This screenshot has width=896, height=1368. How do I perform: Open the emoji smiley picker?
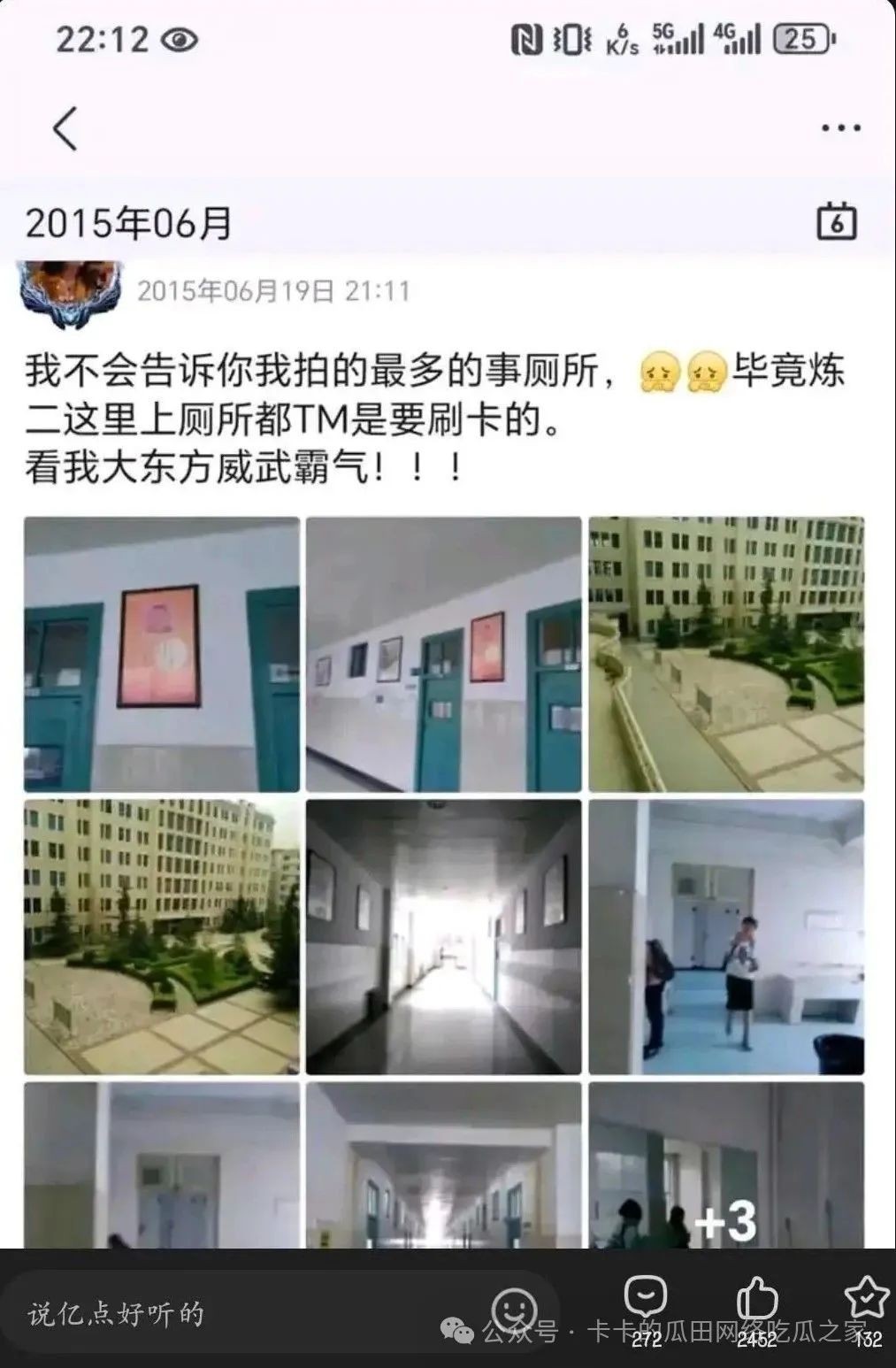pos(514,1308)
